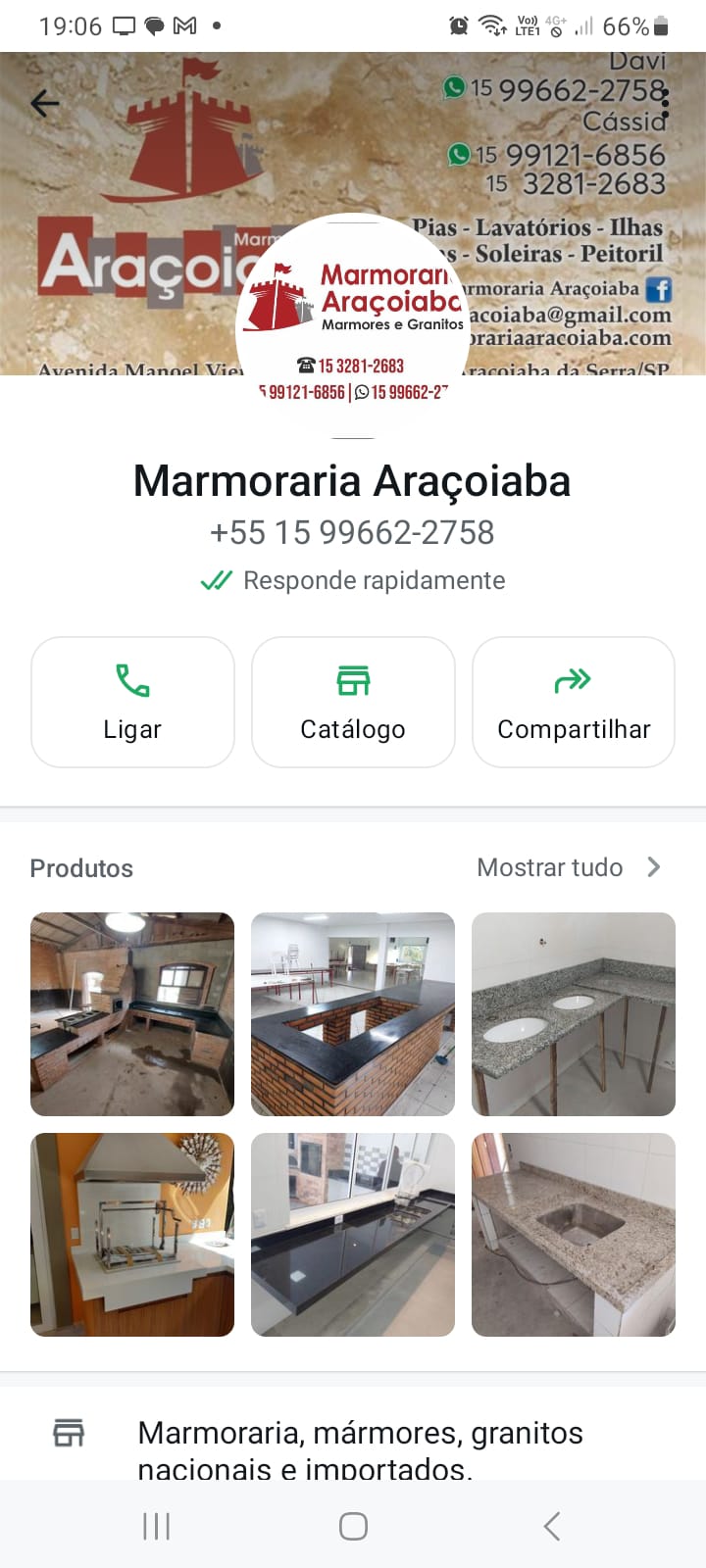Open the system recent apps button
The image size is (706, 1568).
(157, 1526)
